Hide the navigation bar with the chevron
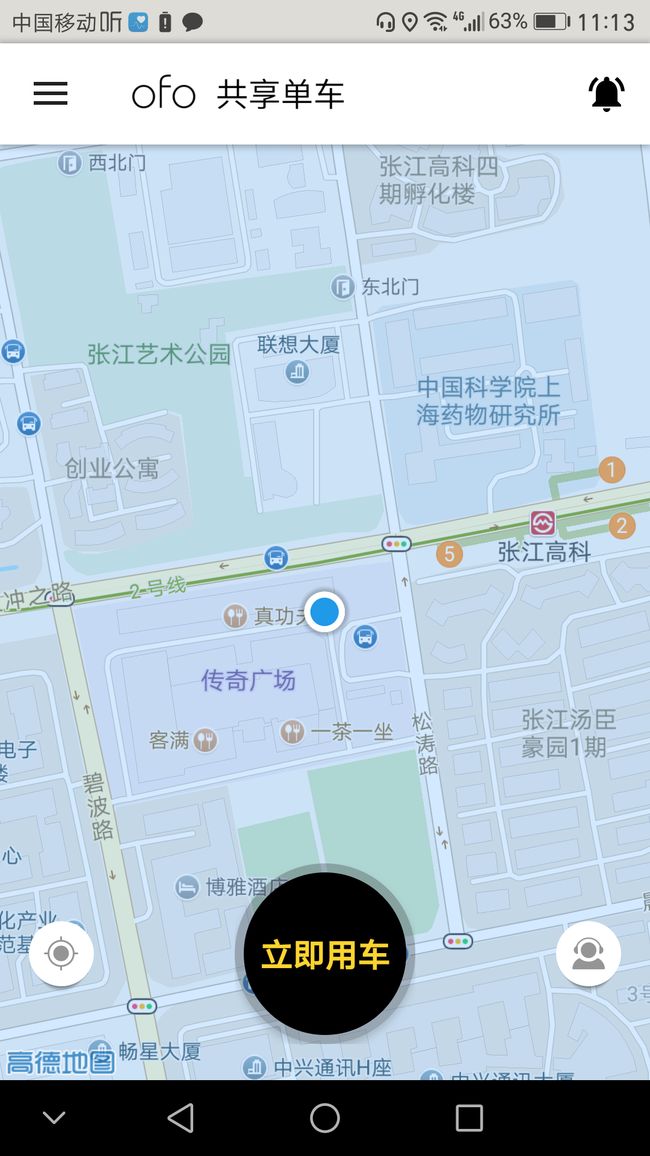 click(54, 1118)
